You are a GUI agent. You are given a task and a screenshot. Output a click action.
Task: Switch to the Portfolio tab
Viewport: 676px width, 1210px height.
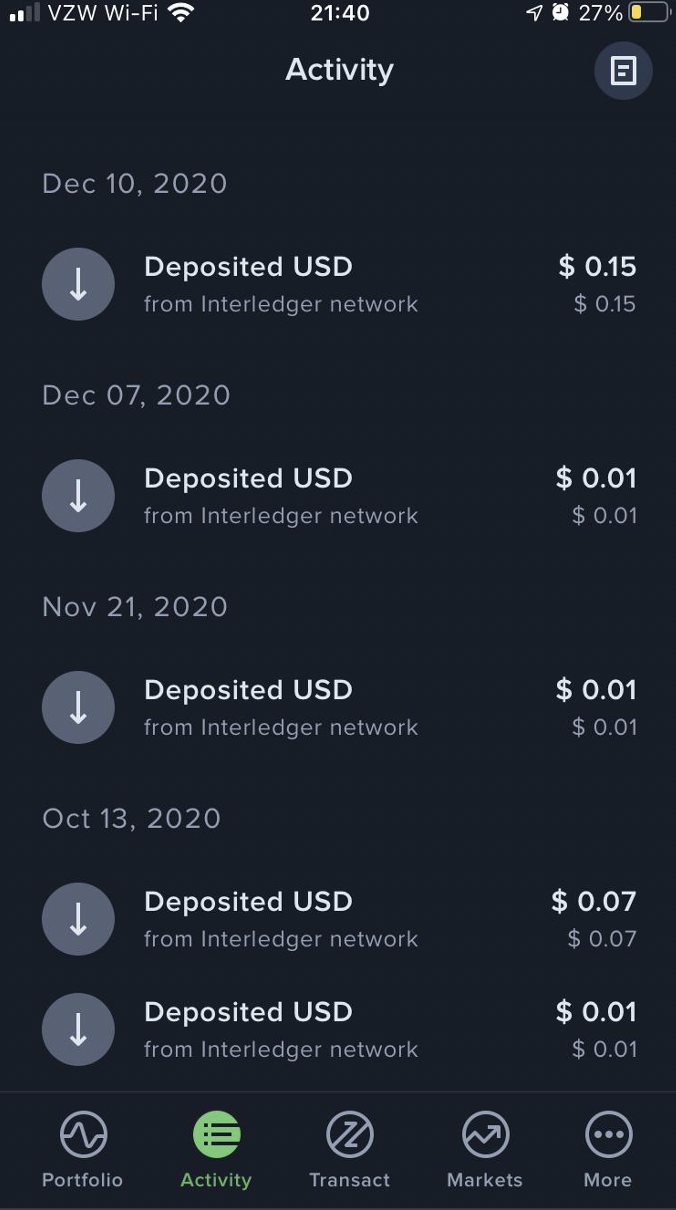[x=83, y=1151]
